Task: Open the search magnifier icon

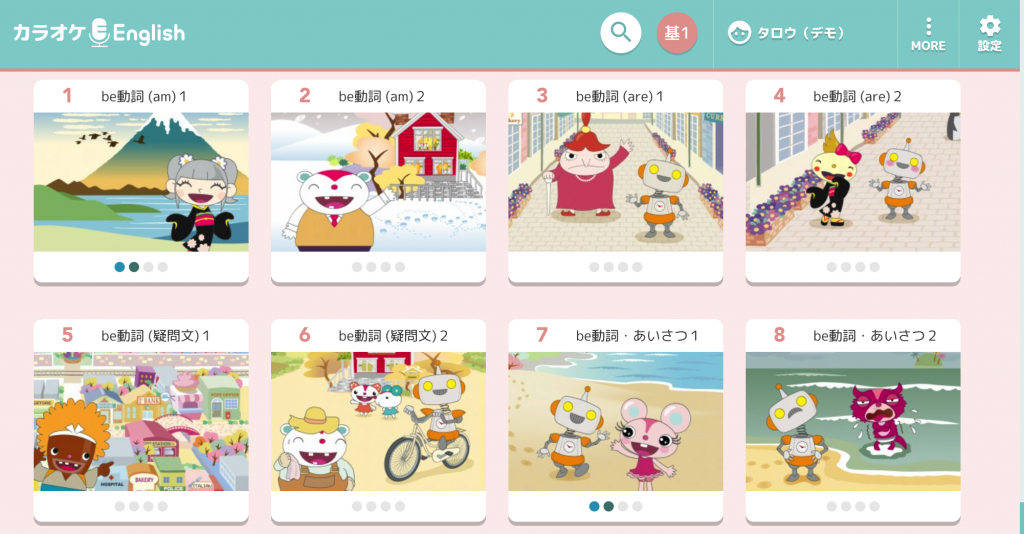Action: pyautogui.click(x=620, y=33)
